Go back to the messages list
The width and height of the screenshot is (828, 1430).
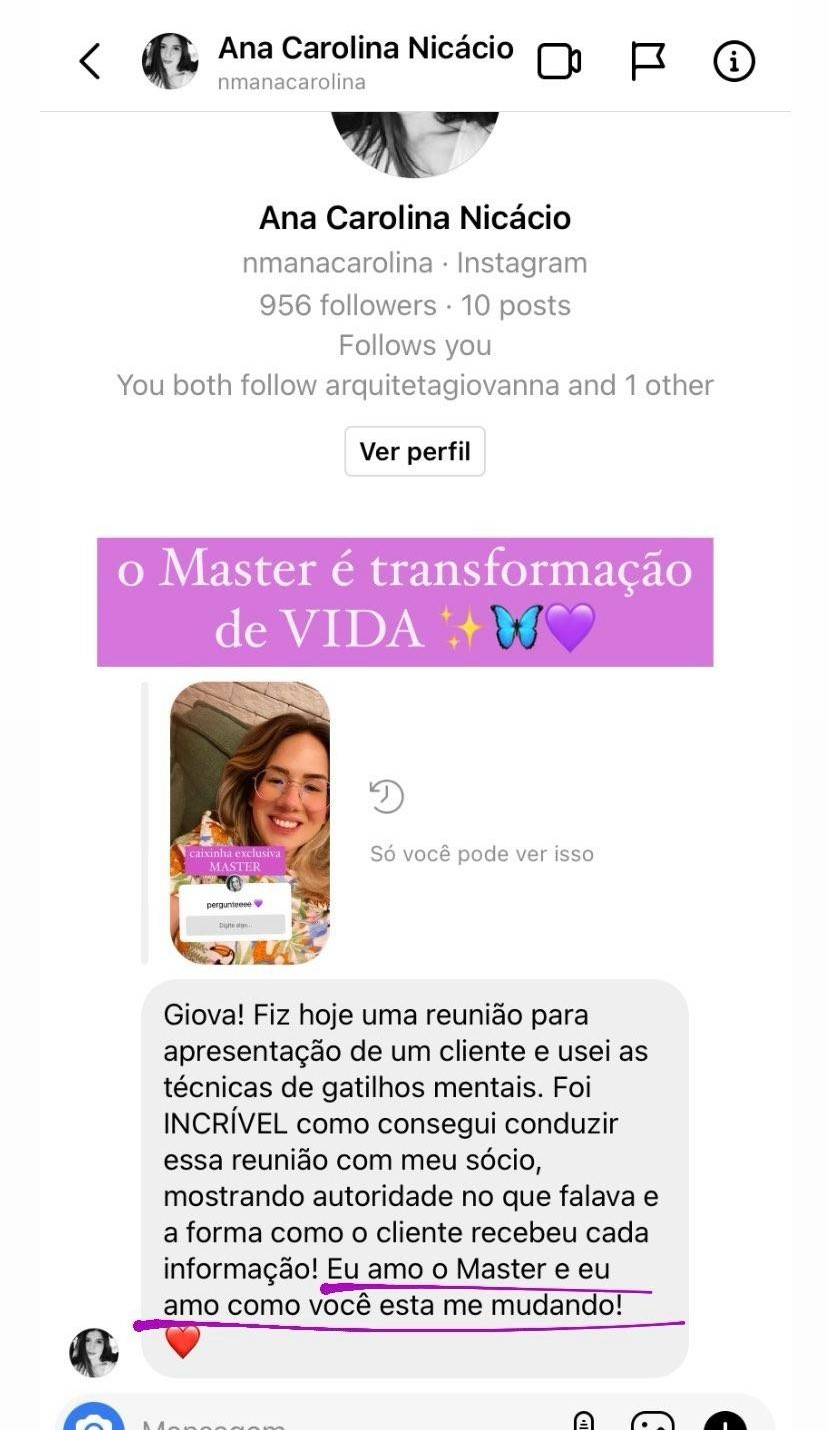[90, 62]
